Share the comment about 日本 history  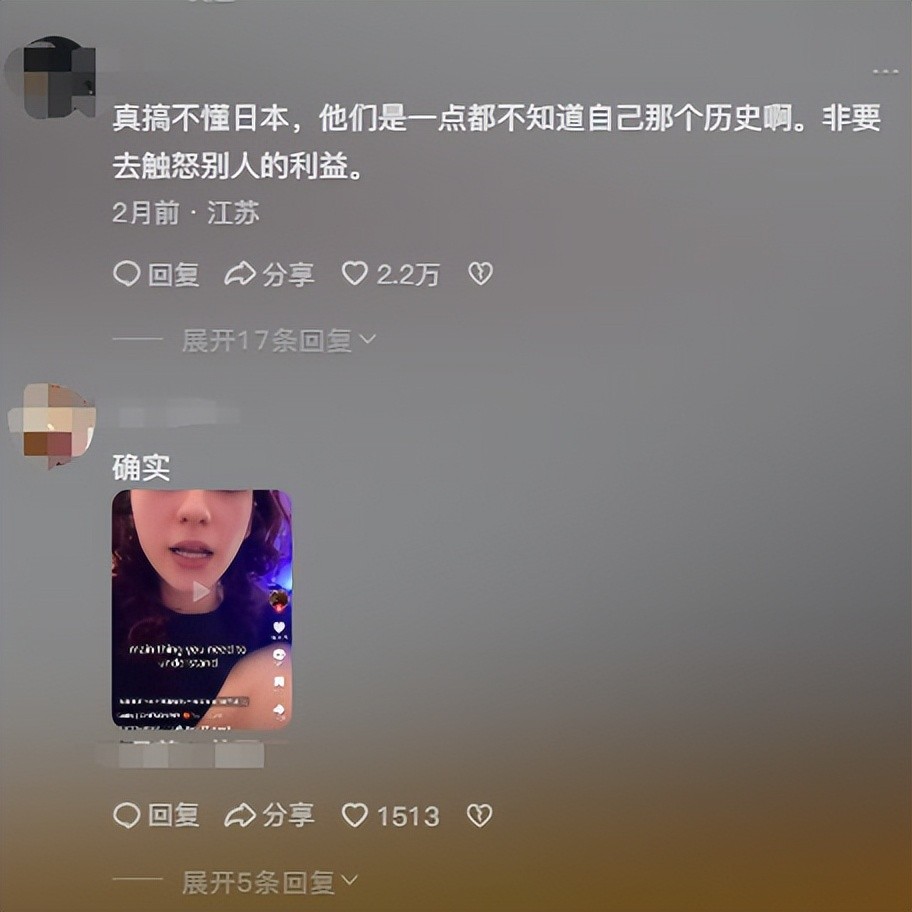269,274
